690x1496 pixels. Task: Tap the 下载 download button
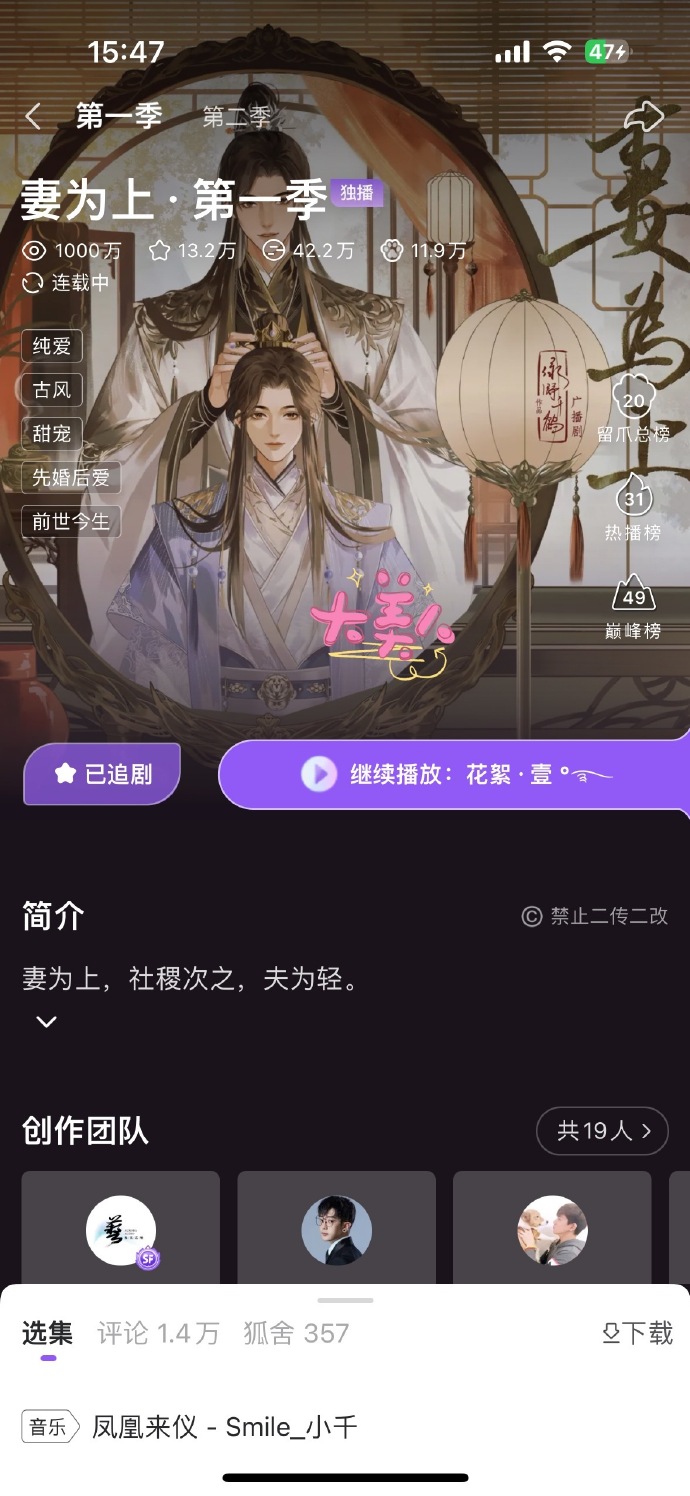637,1333
